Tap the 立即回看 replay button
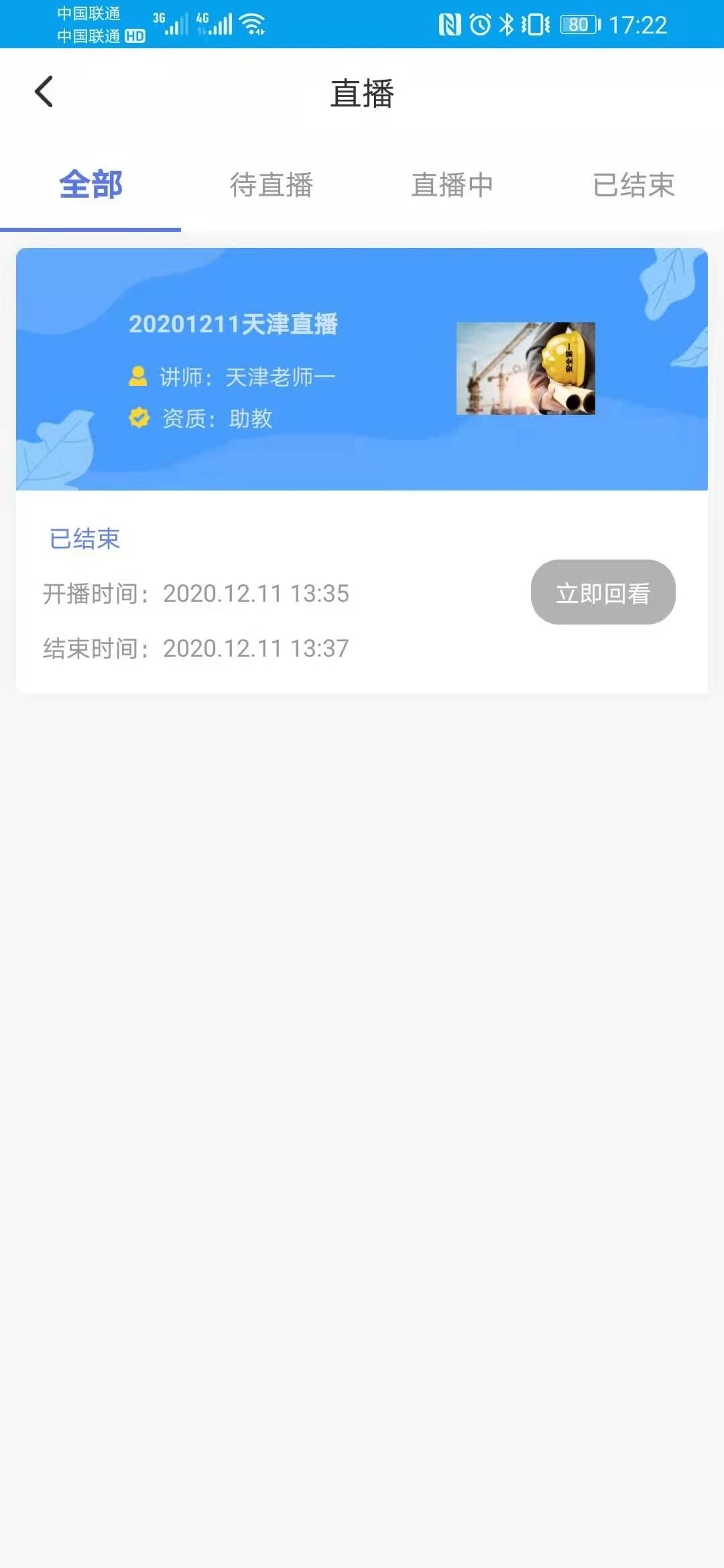 [603, 592]
